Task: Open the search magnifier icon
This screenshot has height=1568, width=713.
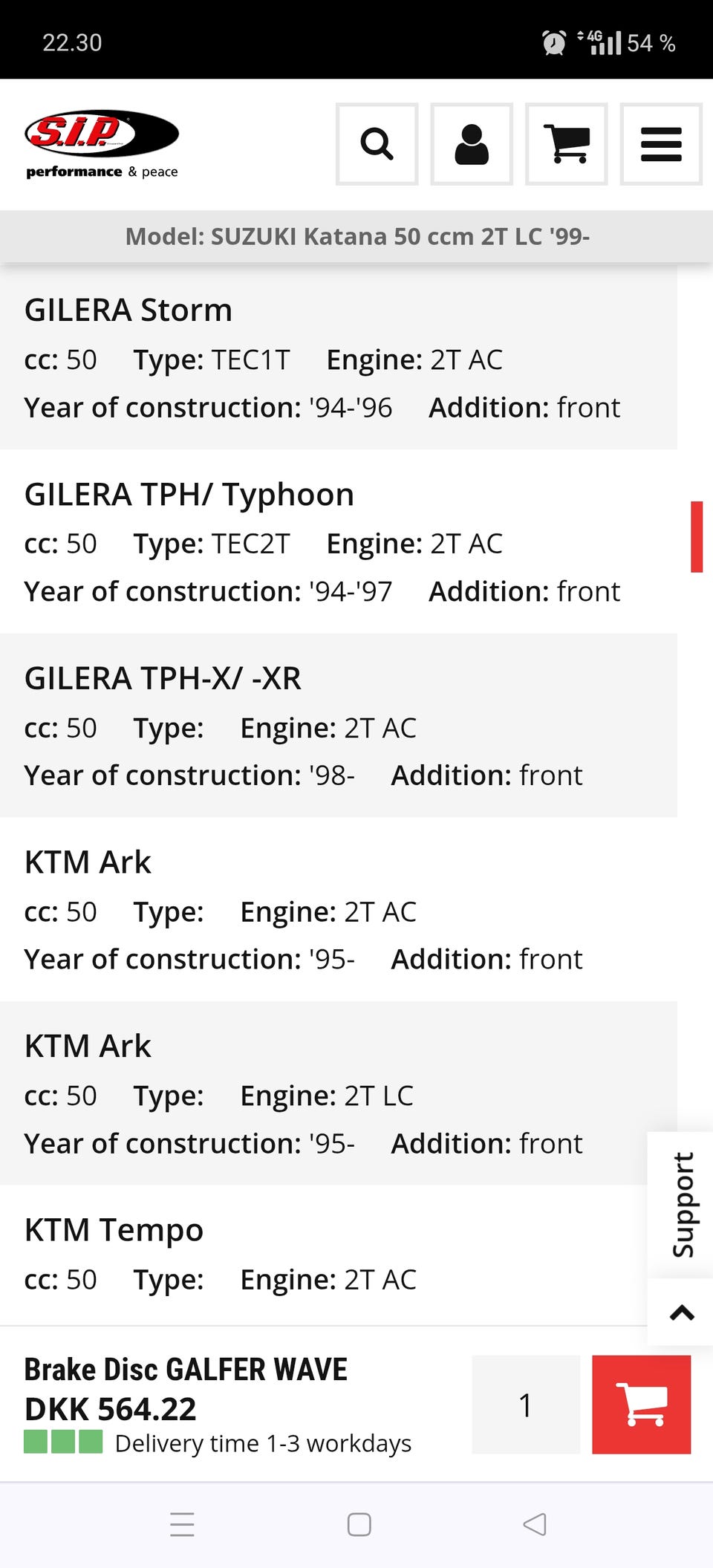Action: tap(377, 144)
